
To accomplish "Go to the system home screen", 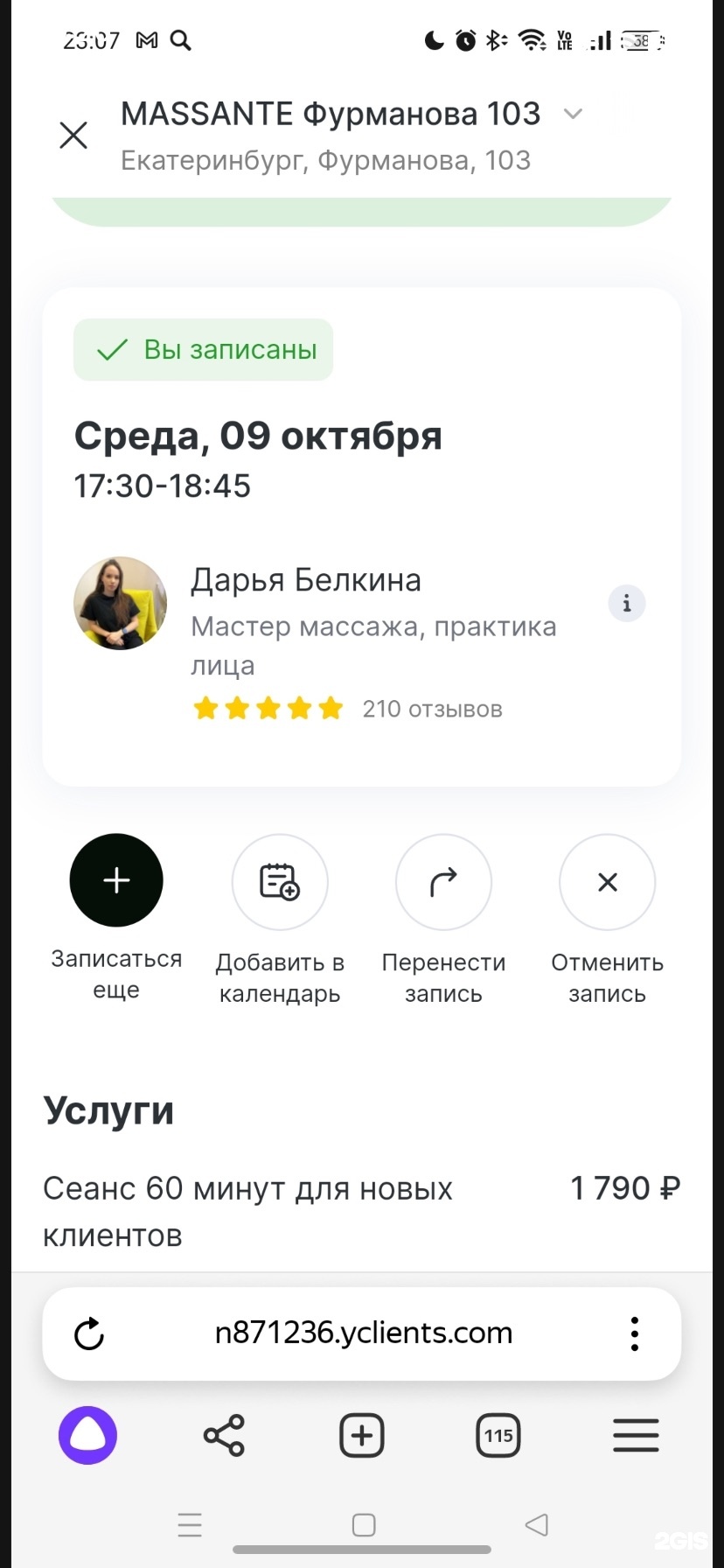I will tap(363, 1525).
